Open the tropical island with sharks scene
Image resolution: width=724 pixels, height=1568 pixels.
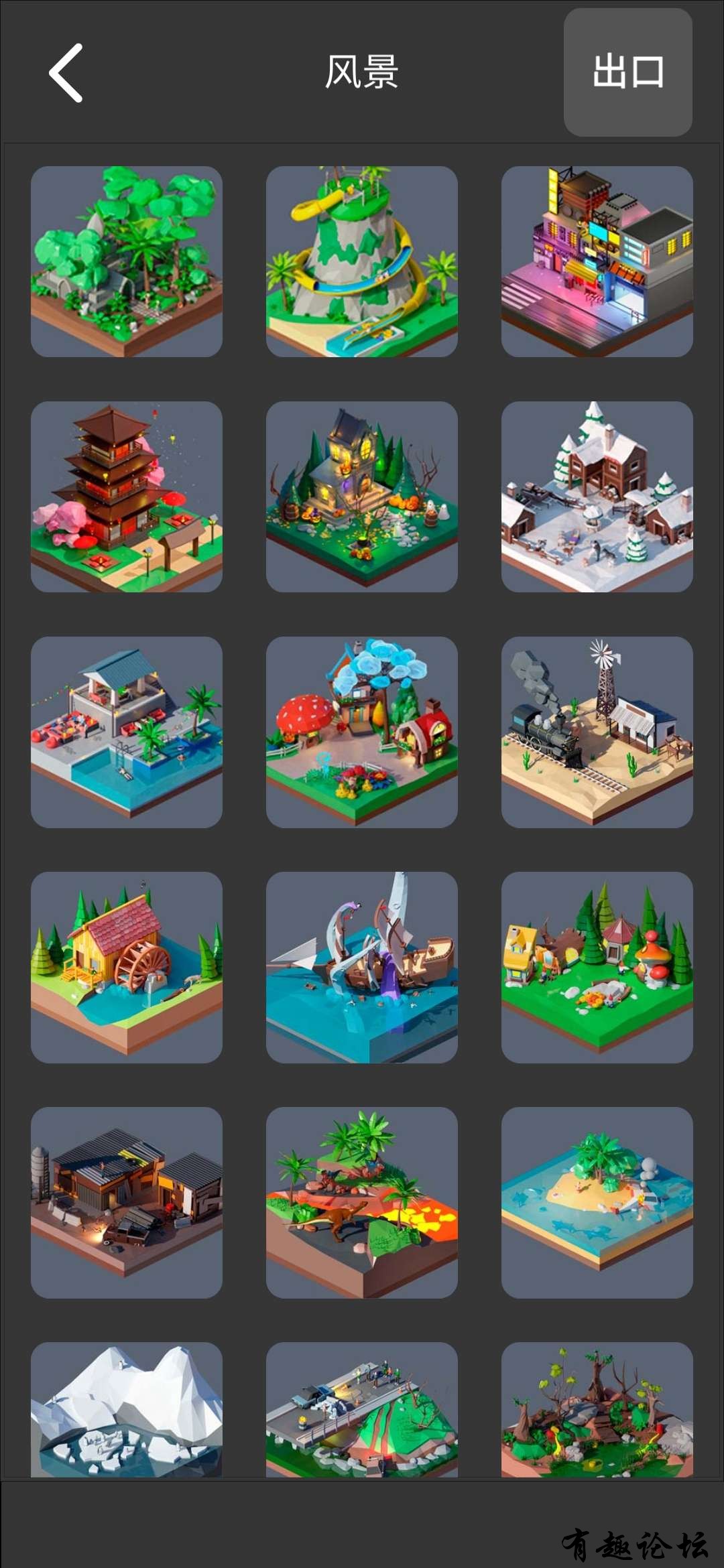point(597,1202)
